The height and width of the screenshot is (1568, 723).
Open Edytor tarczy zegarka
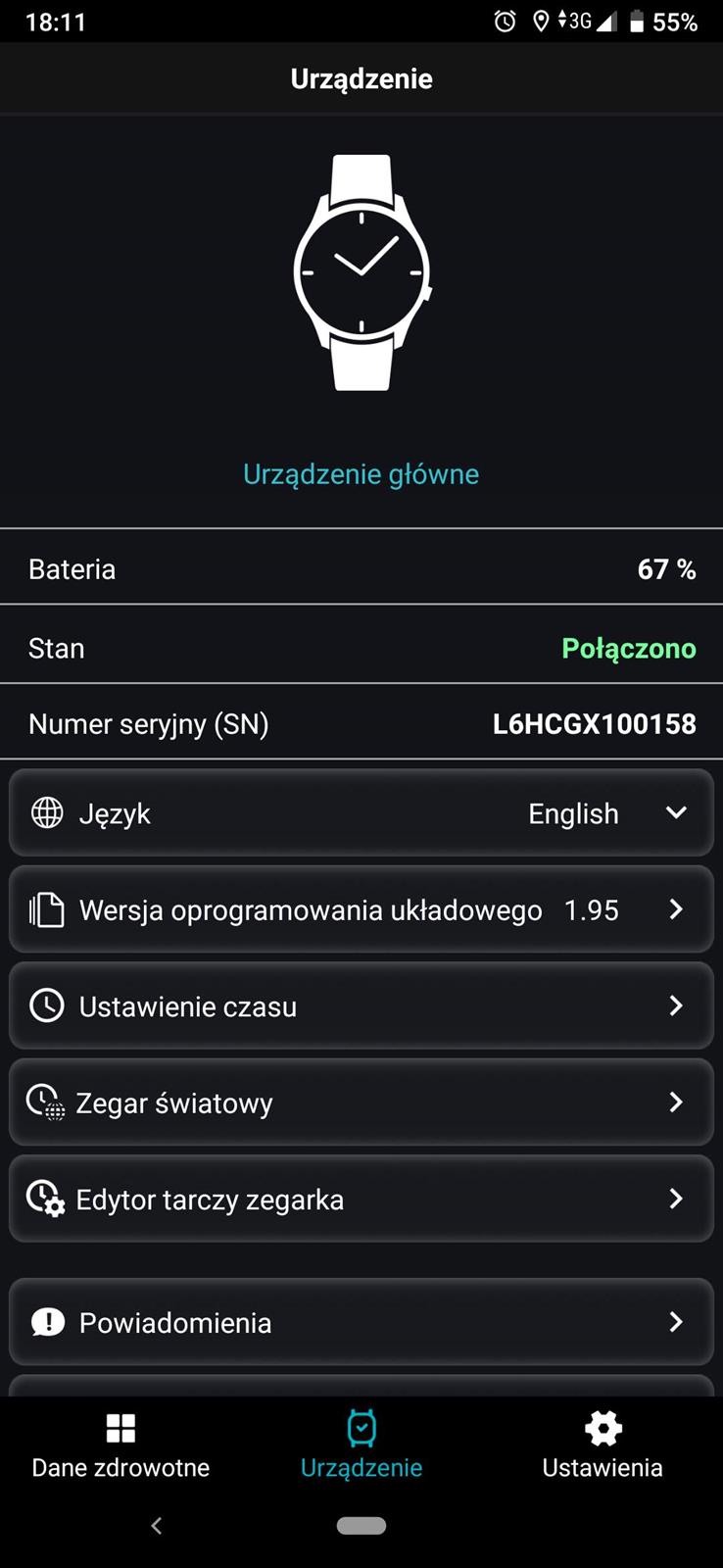pos(361,1200)
